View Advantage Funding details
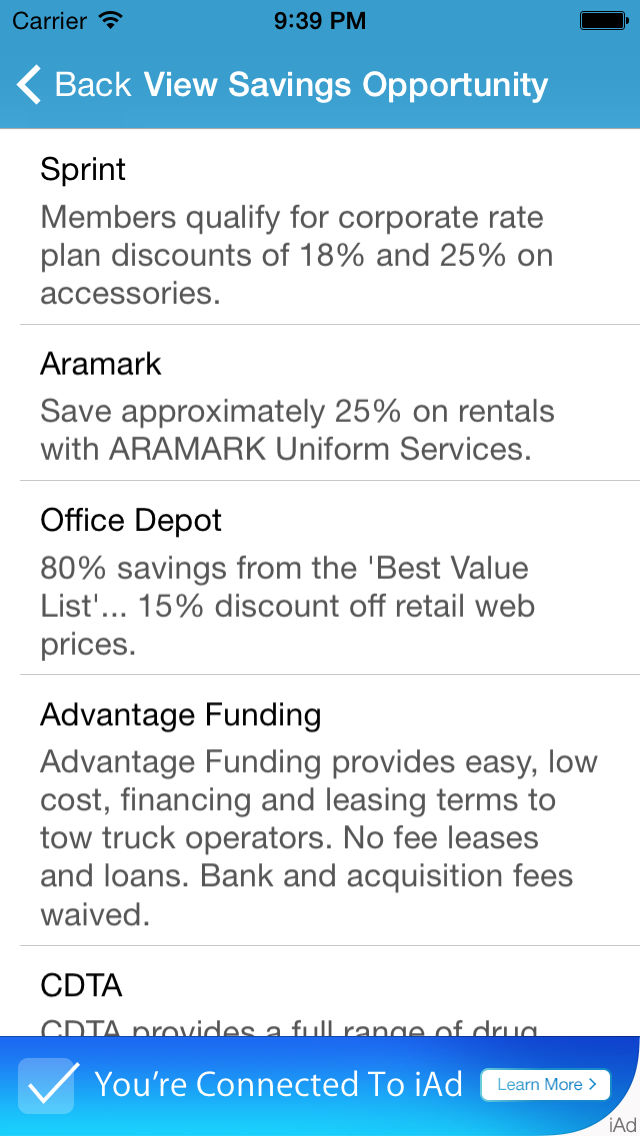 pos(320,810)
